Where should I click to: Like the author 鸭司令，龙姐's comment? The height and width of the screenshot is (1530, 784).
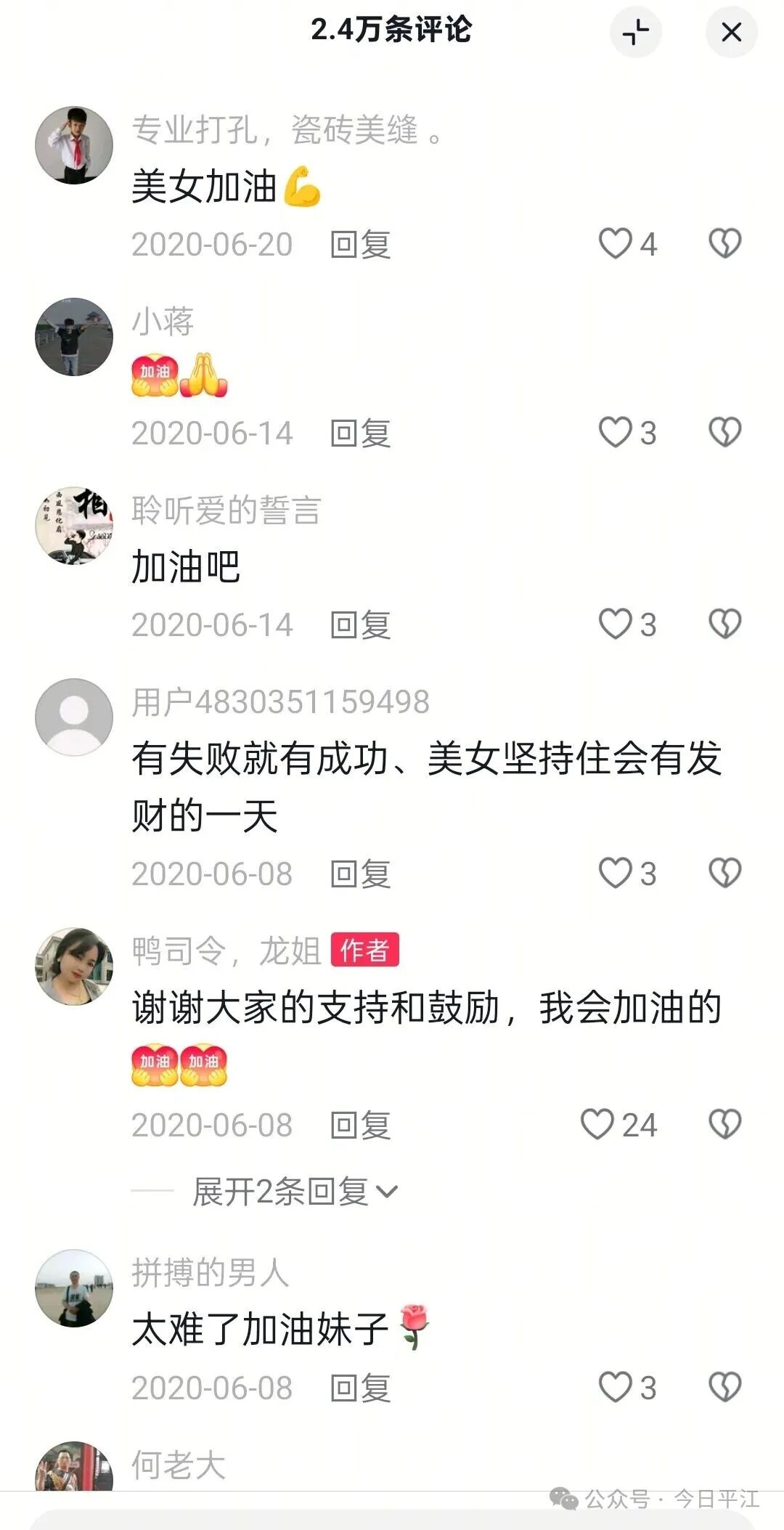[x=597, y=1125]
